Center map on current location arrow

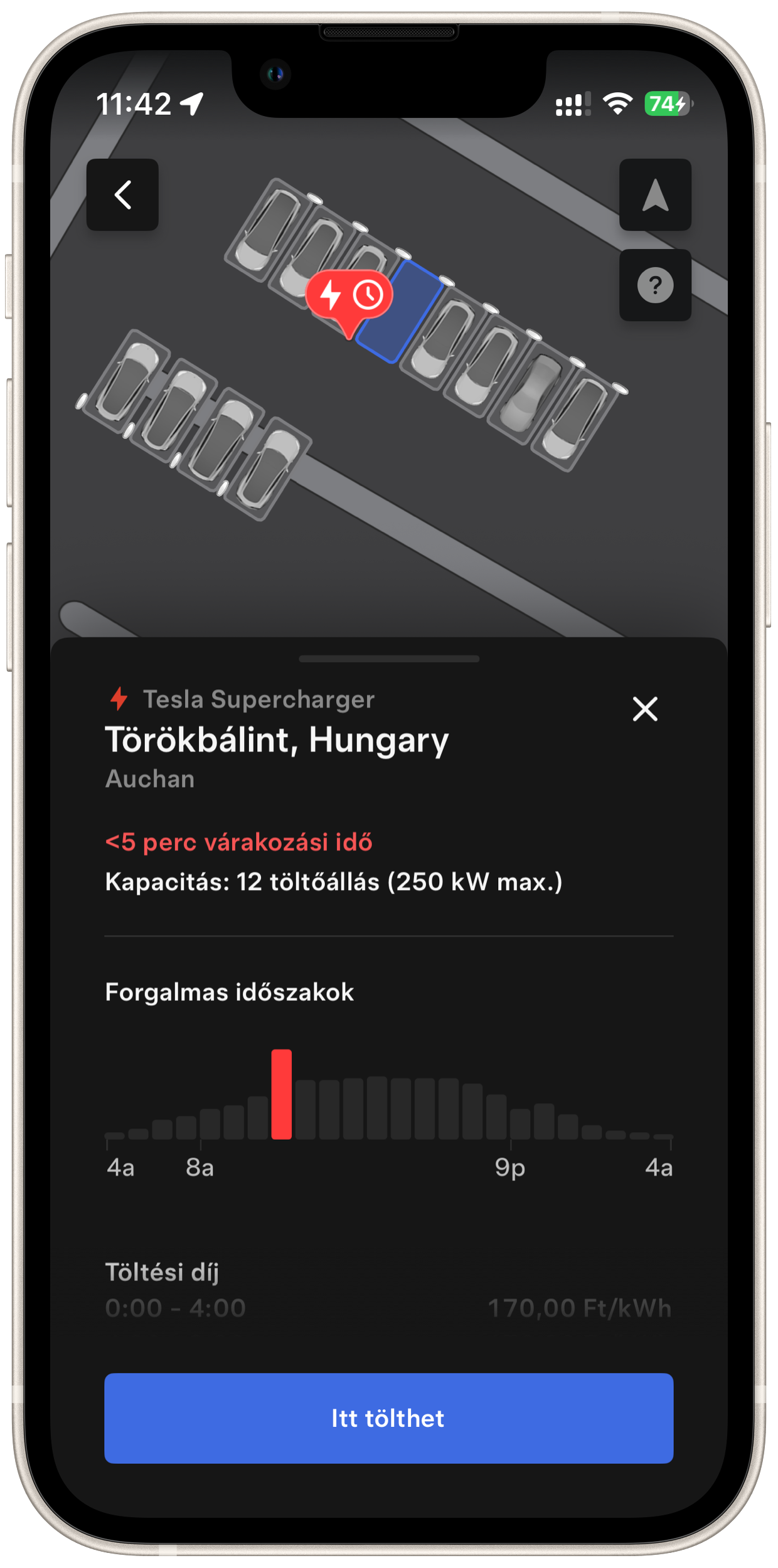[655, 194]
